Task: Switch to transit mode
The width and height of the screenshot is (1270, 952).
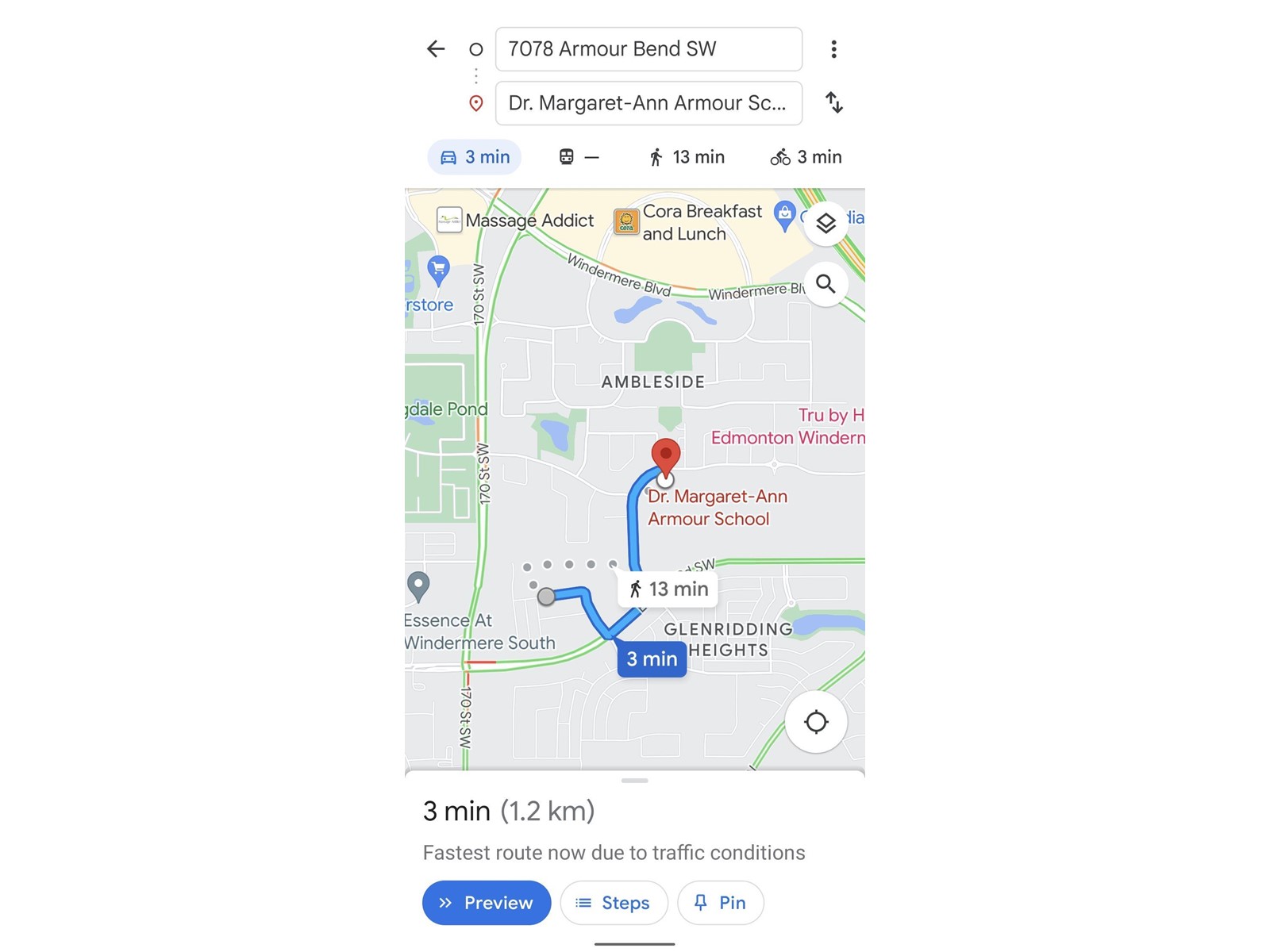Action: pyautogui.click(x=579, y=157)
